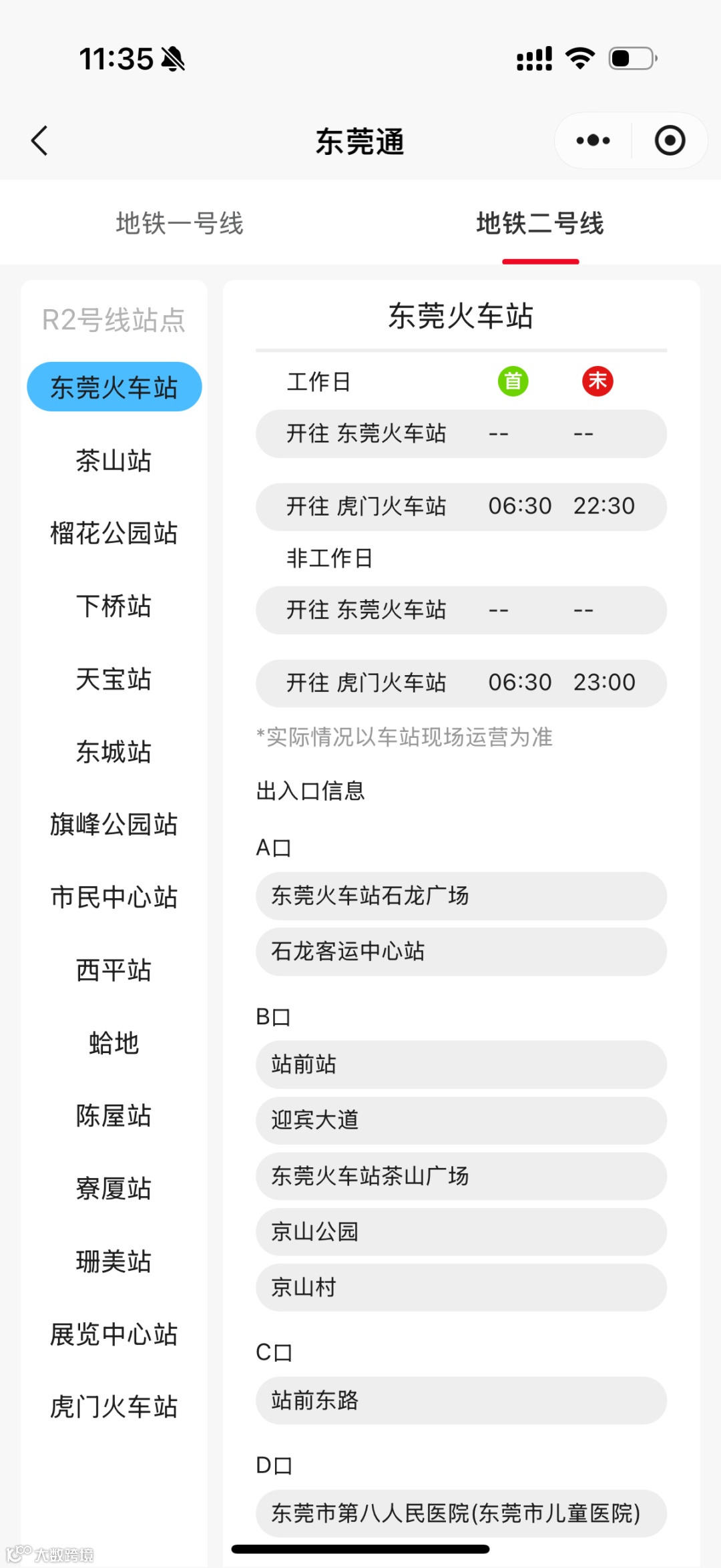Select 茶山站 from the station list
721x1568 pixels.
pos(113,461)
